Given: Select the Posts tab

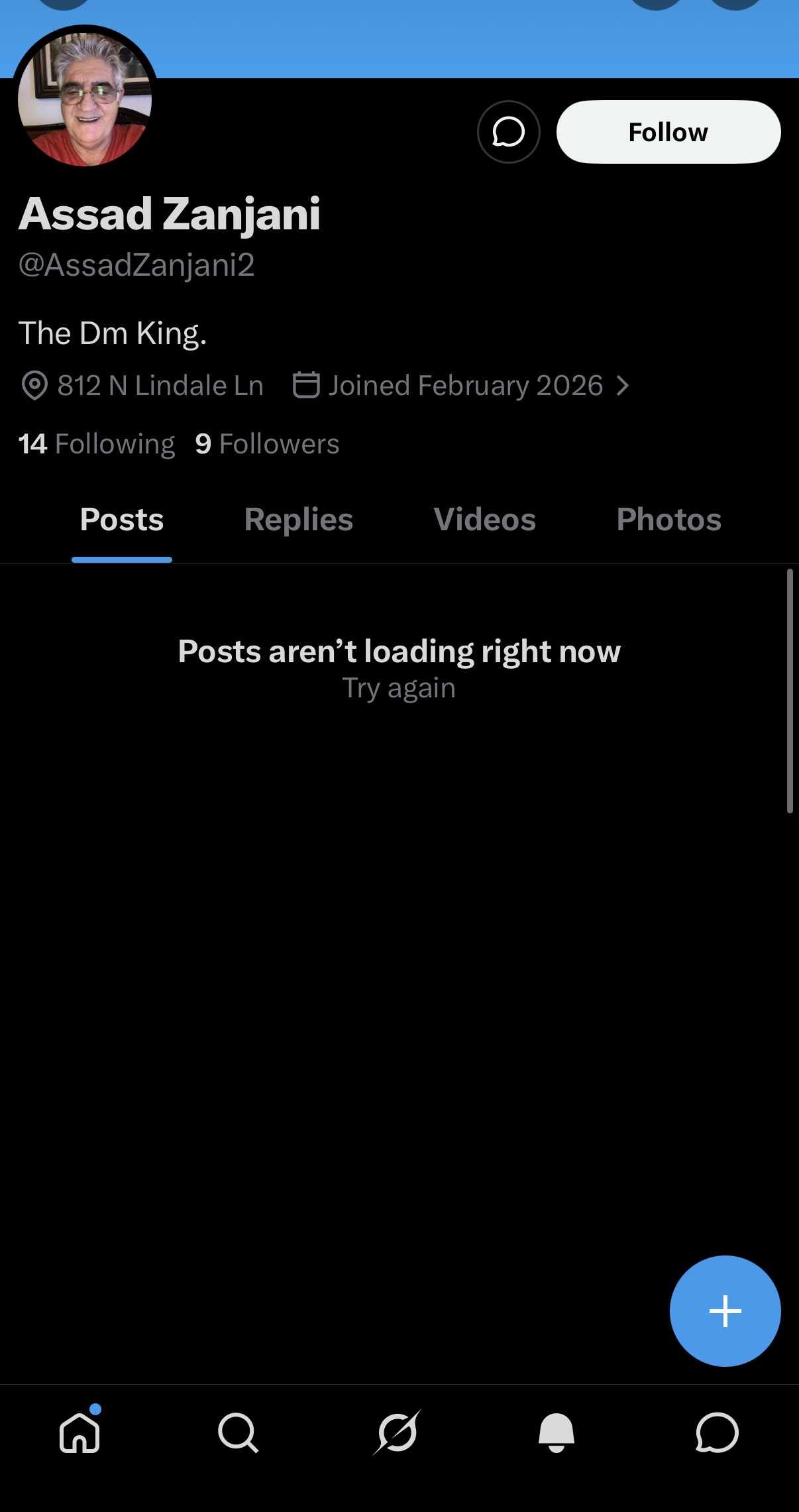Looking at the screenshot, I should (x=122, y=520).
